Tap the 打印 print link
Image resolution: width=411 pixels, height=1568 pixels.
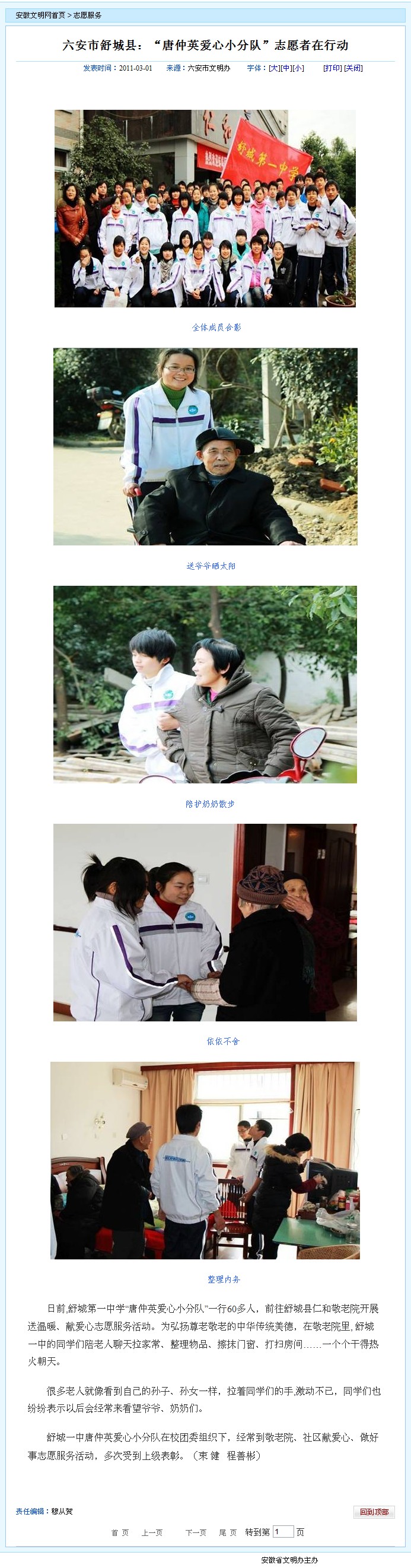point(332,68)
